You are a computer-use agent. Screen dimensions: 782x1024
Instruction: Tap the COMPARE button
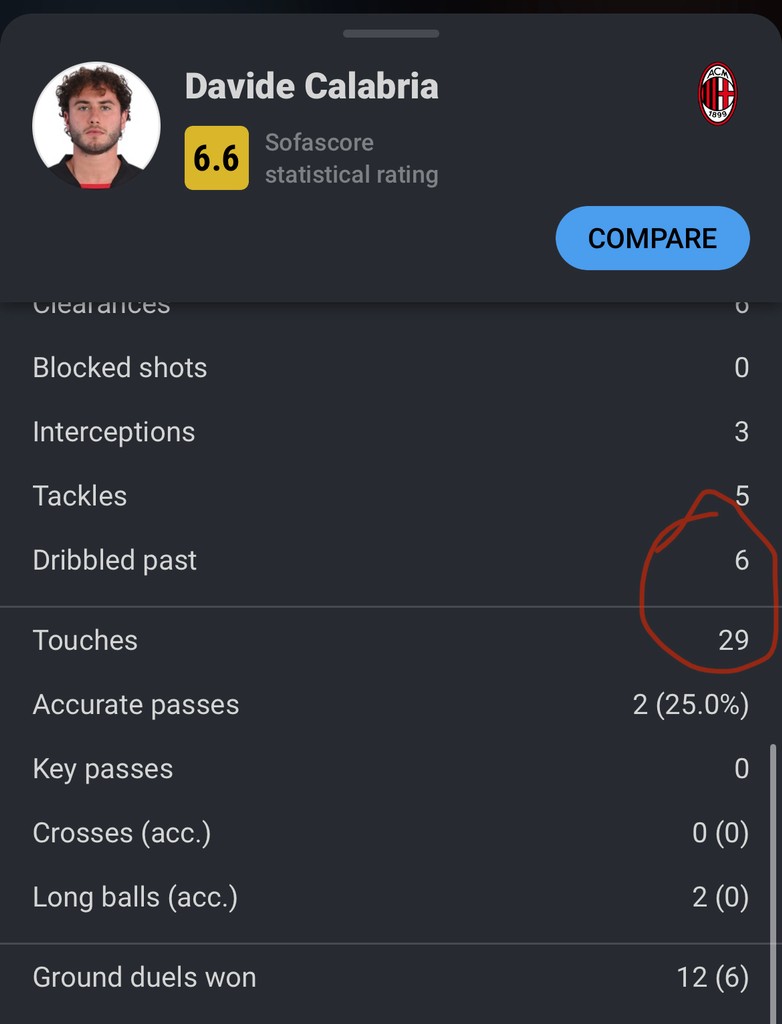coord(652,238)
